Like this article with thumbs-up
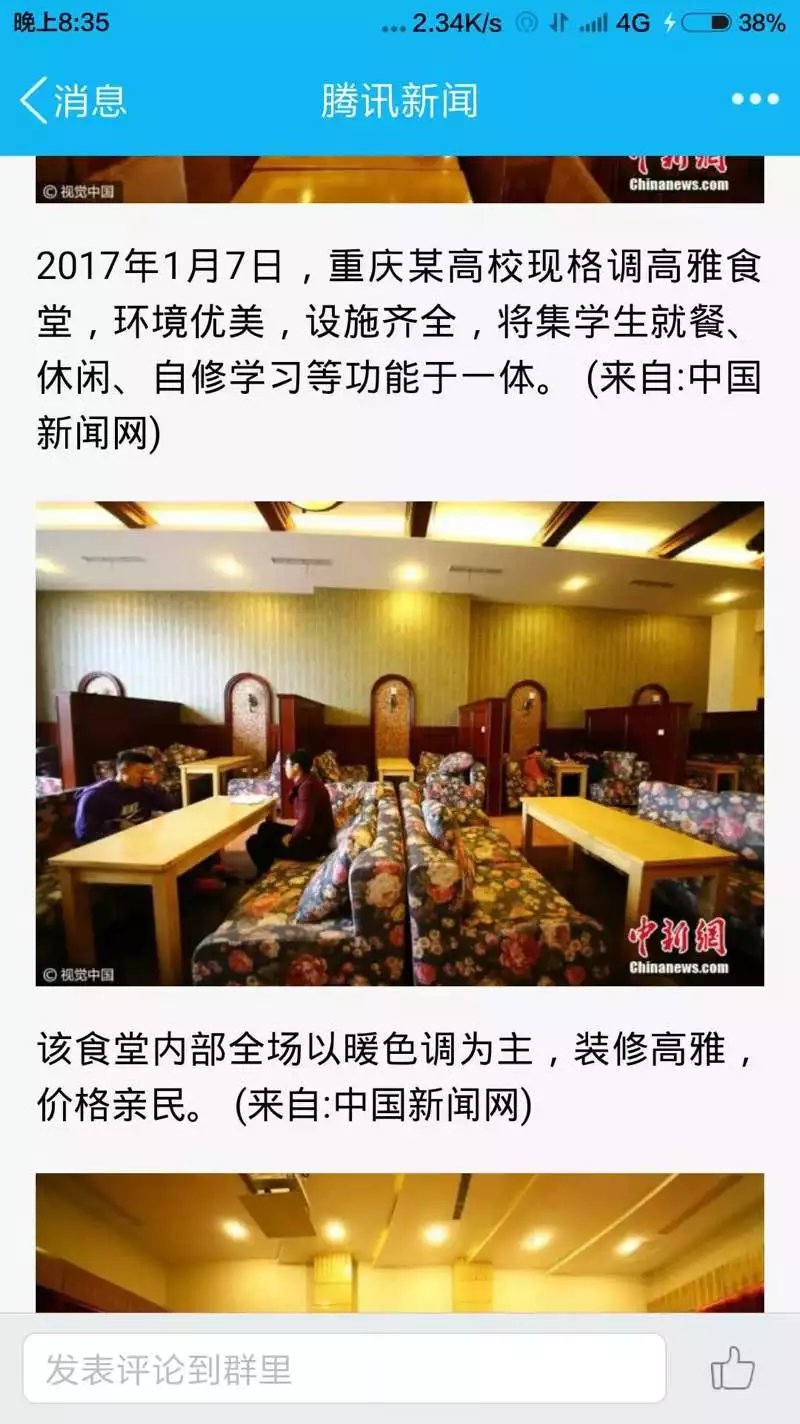This screenshot has width=800, height=1424. [x=733, y=1367]
